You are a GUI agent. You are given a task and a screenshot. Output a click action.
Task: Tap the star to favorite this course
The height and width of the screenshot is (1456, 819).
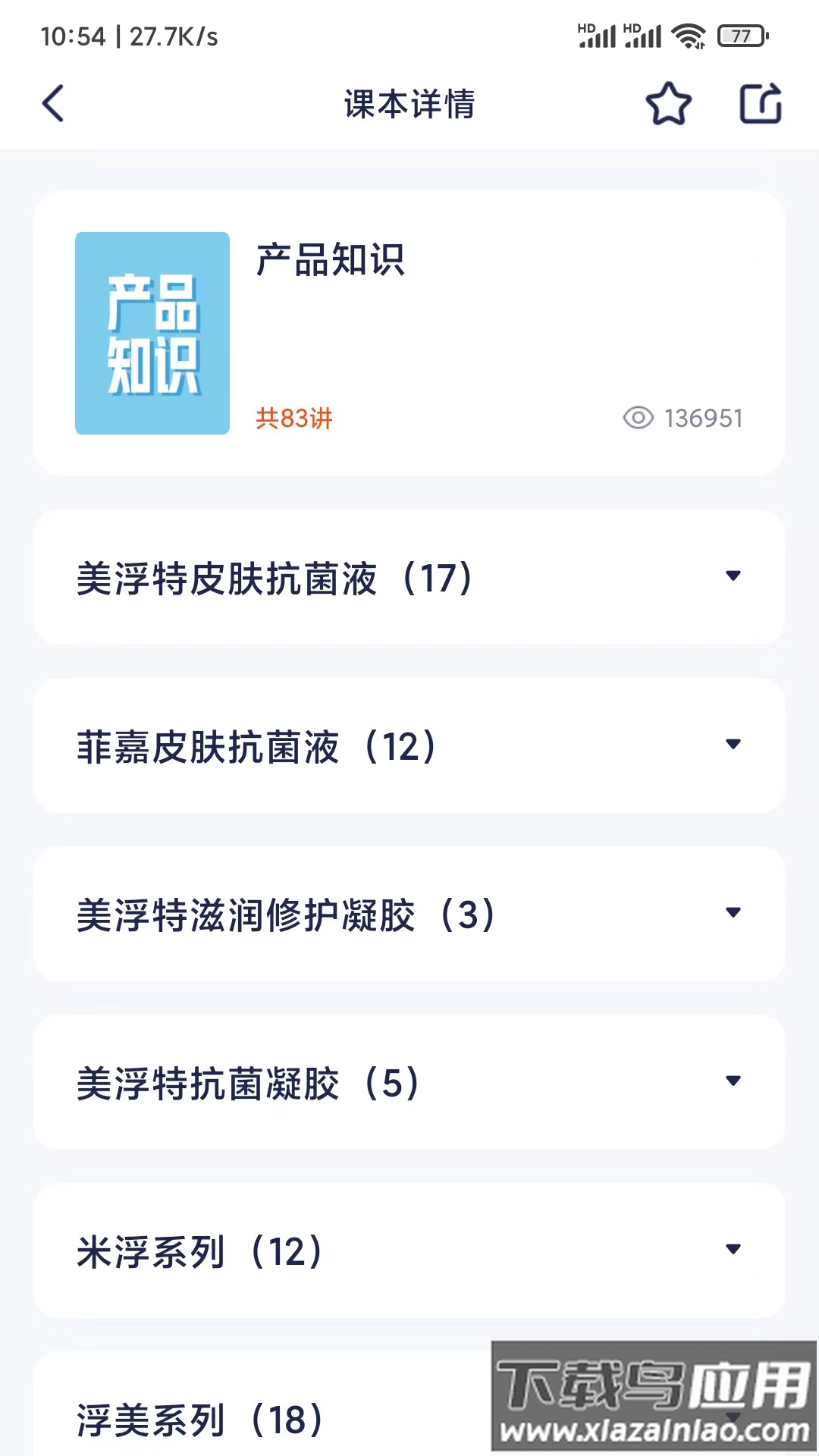click(670, 104)
